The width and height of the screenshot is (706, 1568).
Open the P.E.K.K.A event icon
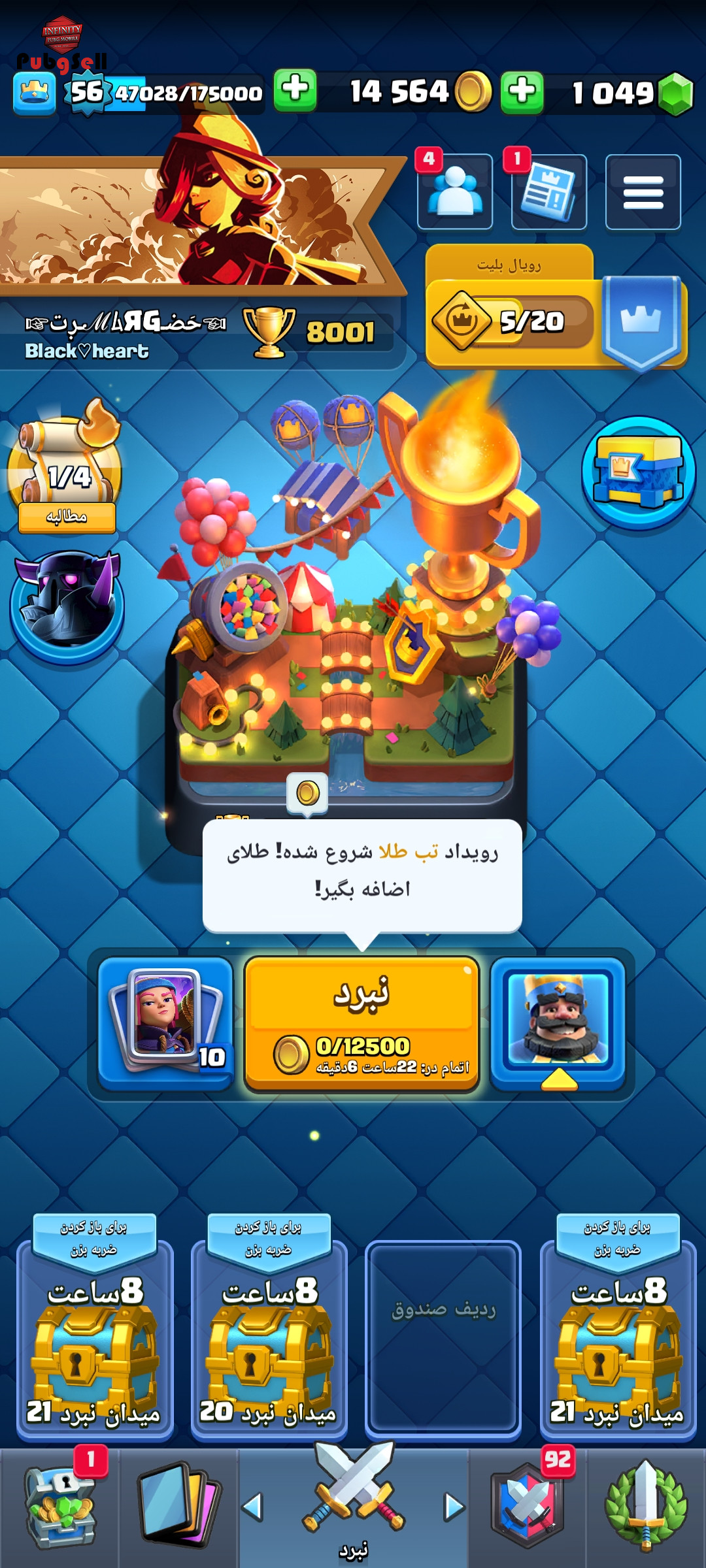pyautogui.click(x=67, y=605)
